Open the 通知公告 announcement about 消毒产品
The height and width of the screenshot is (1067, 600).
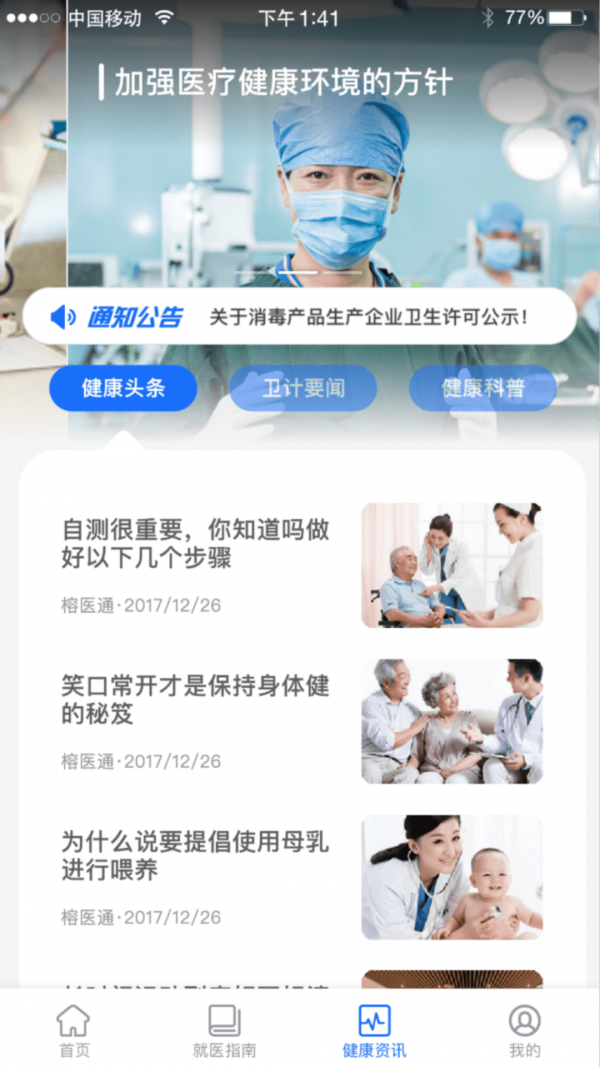pyautogui.click(x=367, y=317)
